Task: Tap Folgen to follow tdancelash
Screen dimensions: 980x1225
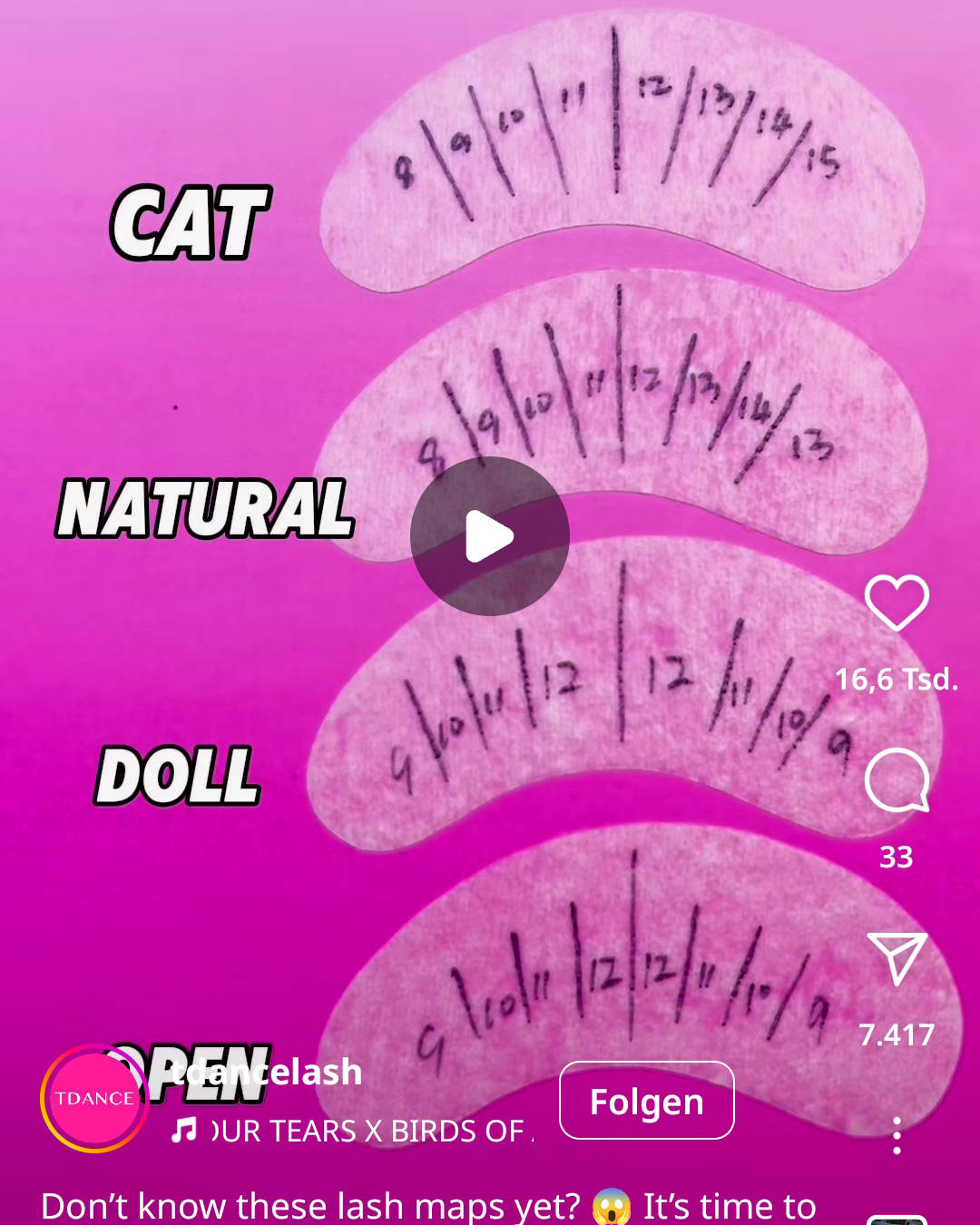Action: 646,1101
